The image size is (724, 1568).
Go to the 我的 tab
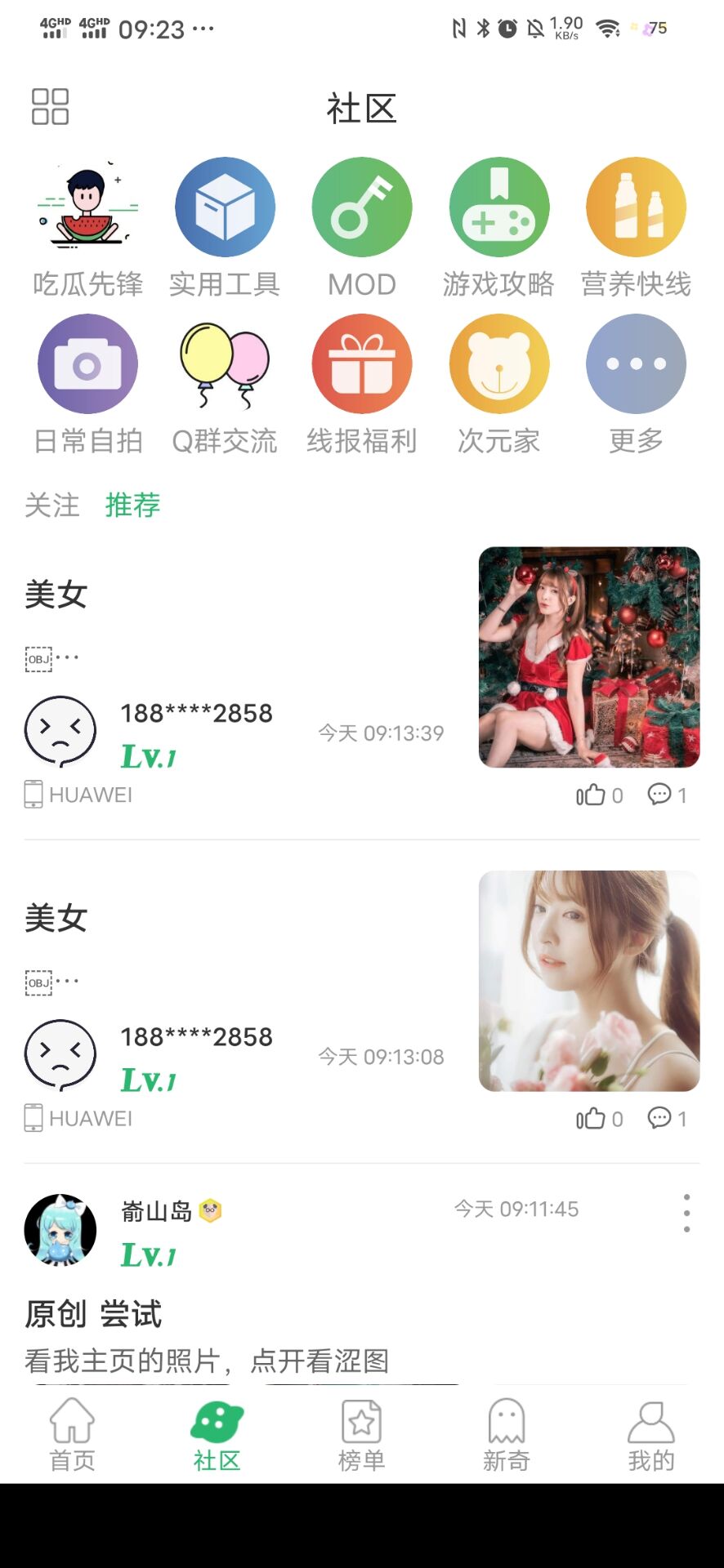point(651,1433)
